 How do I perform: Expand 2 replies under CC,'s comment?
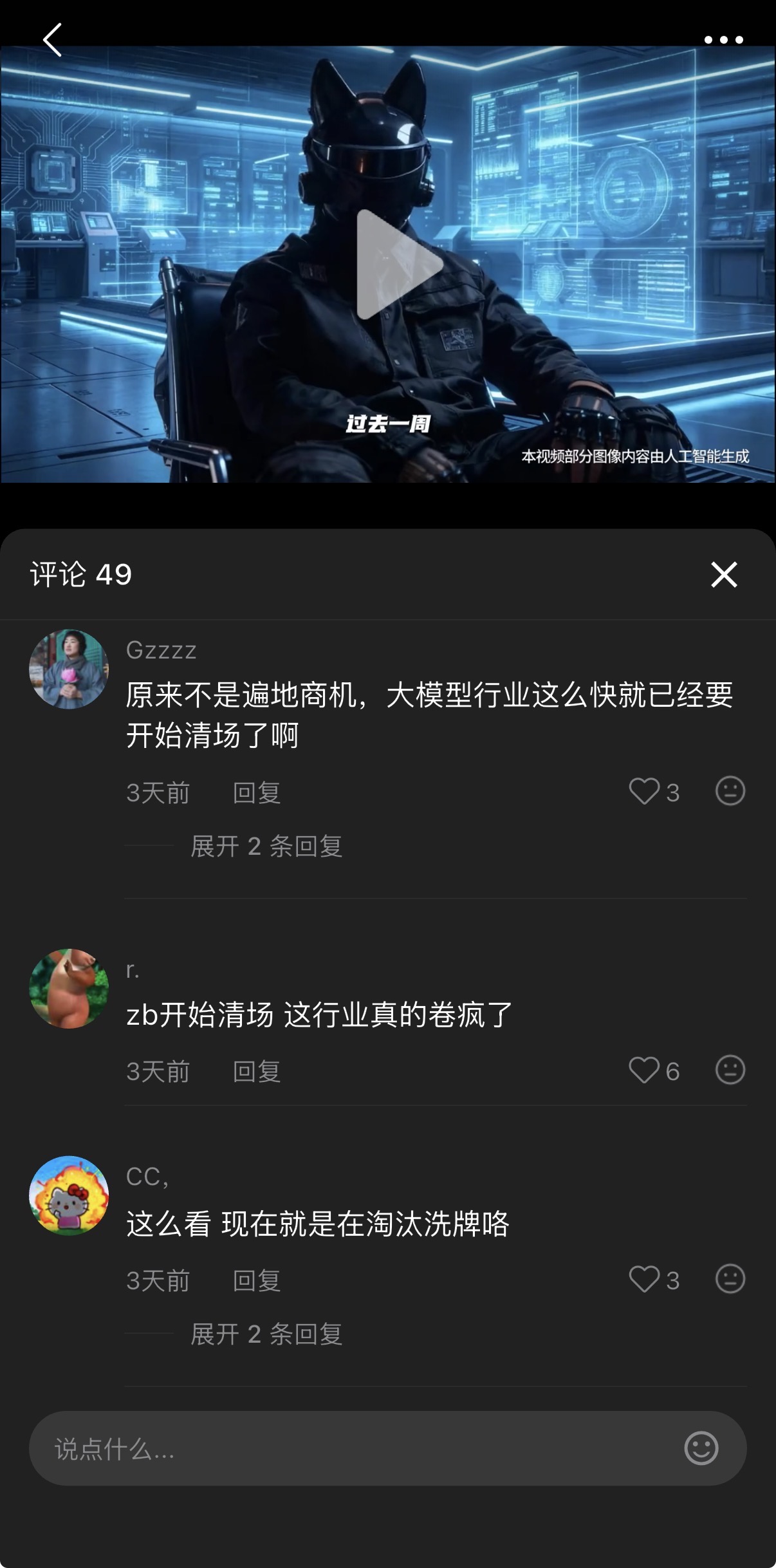[266, 1334]
